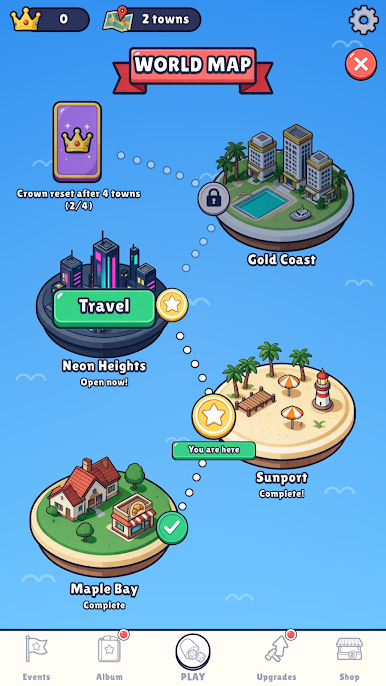
Task: Go to the PLAY tab
Action: (193, 658)
